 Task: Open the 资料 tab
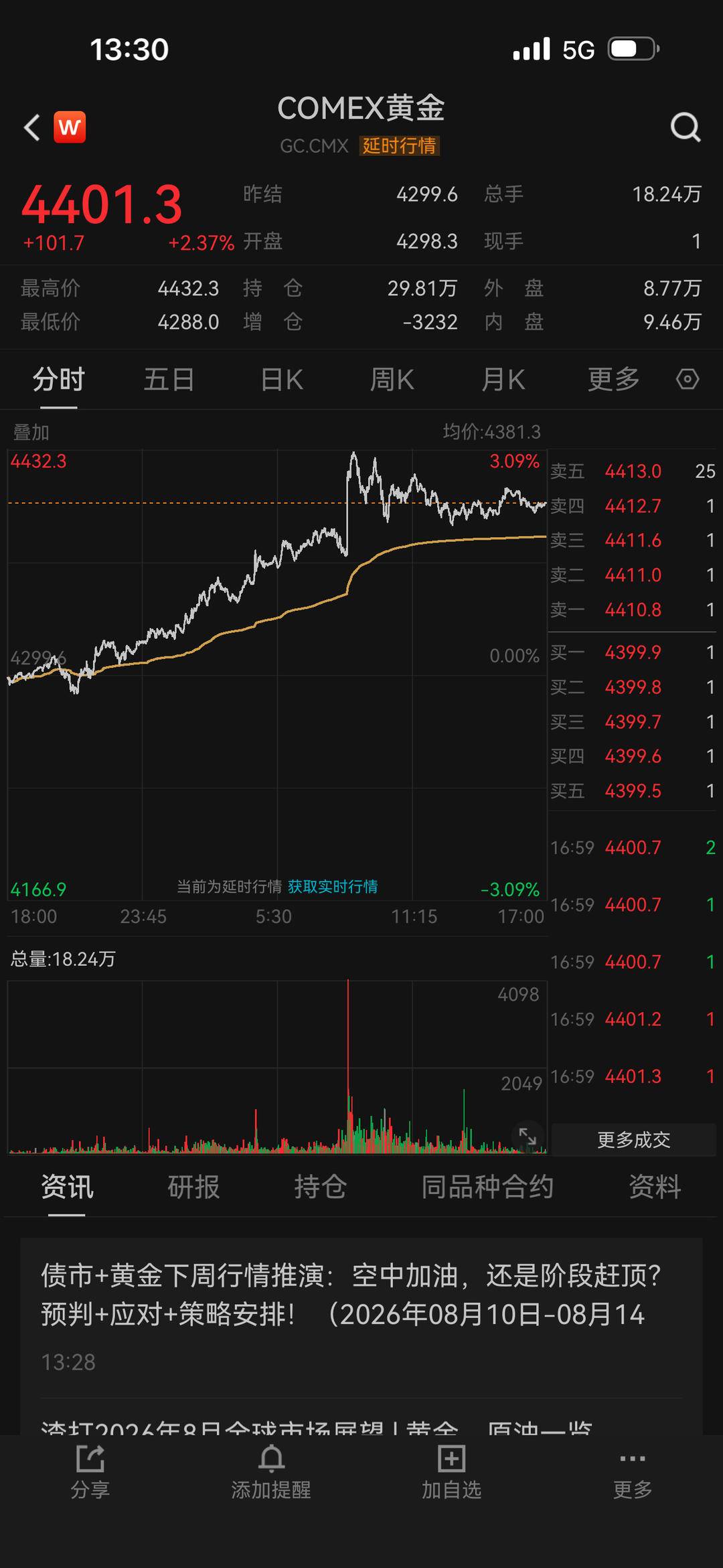tap(655, 1187)
